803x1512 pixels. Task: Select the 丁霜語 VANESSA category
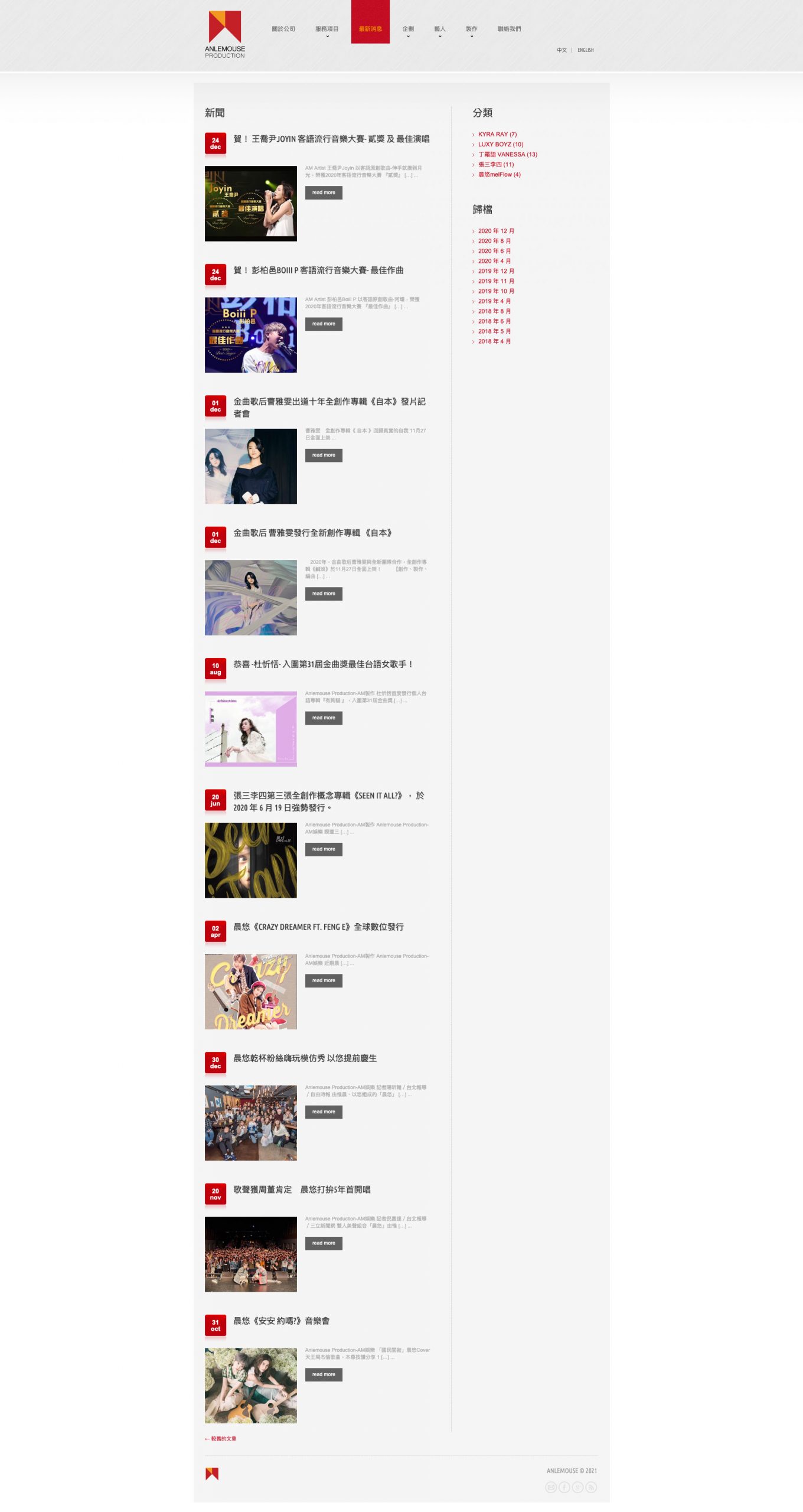tap(507, 155)
